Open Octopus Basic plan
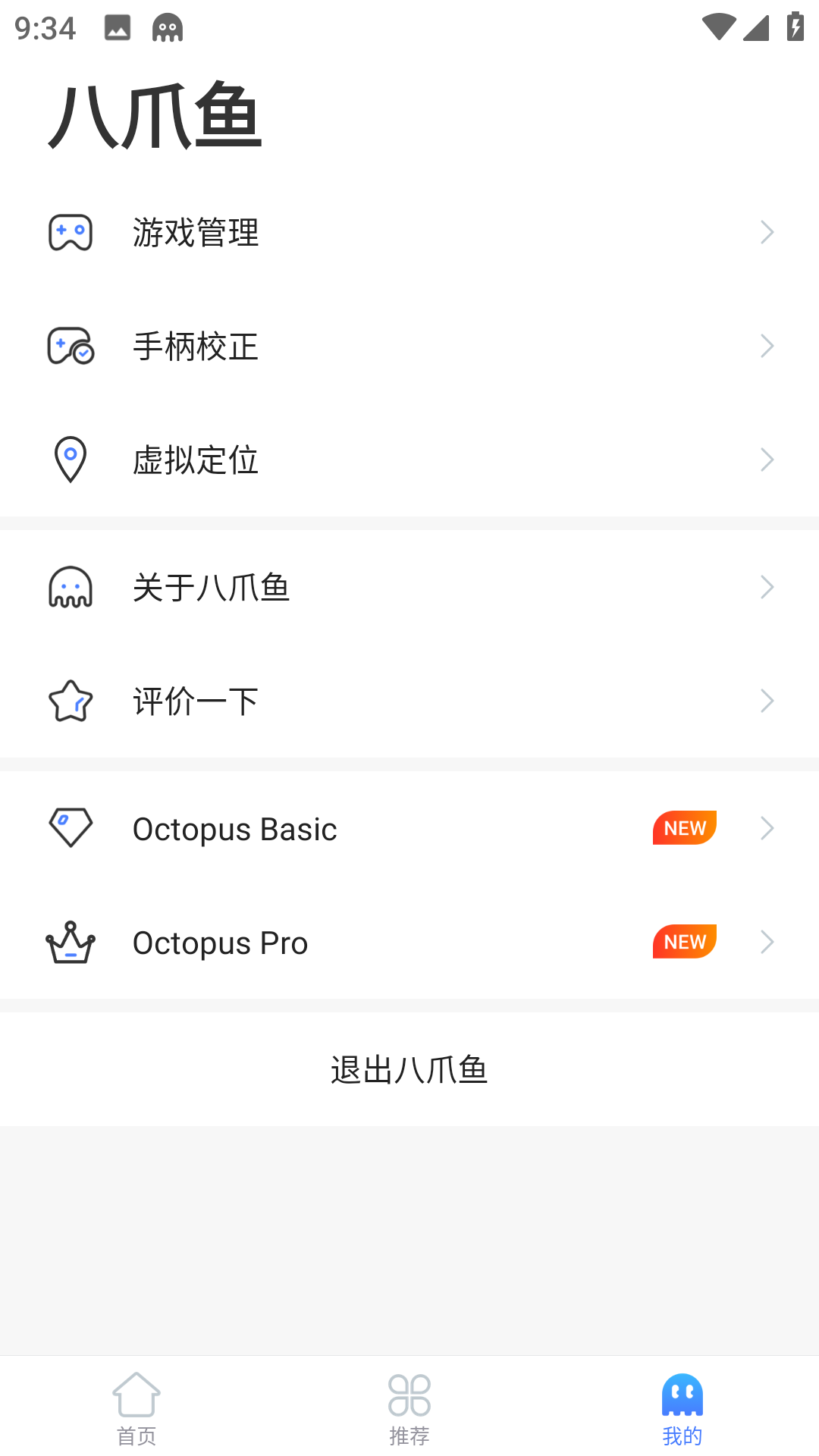This screenshot has width=819, height=1456. tap(409, 829)
